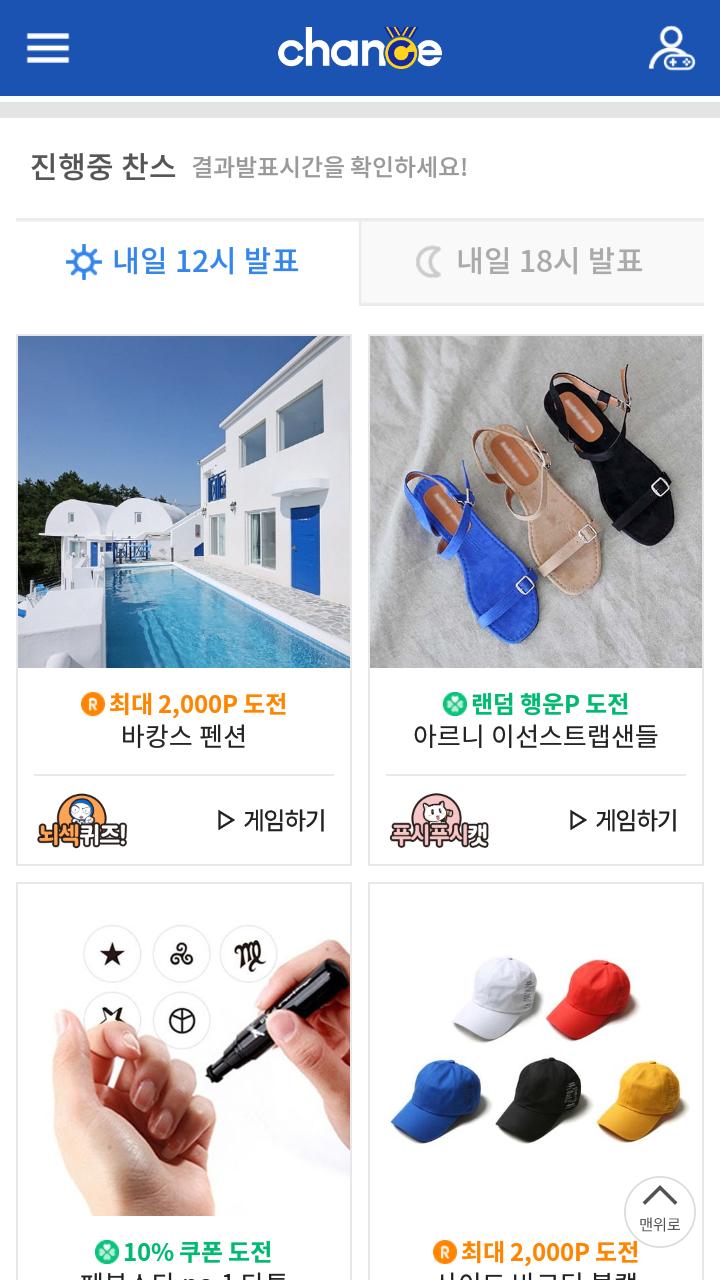Image resolution: width=720 pixels, height=1280 pixels.
Task: Open the user profile game icon
Action: click(670, 48)
